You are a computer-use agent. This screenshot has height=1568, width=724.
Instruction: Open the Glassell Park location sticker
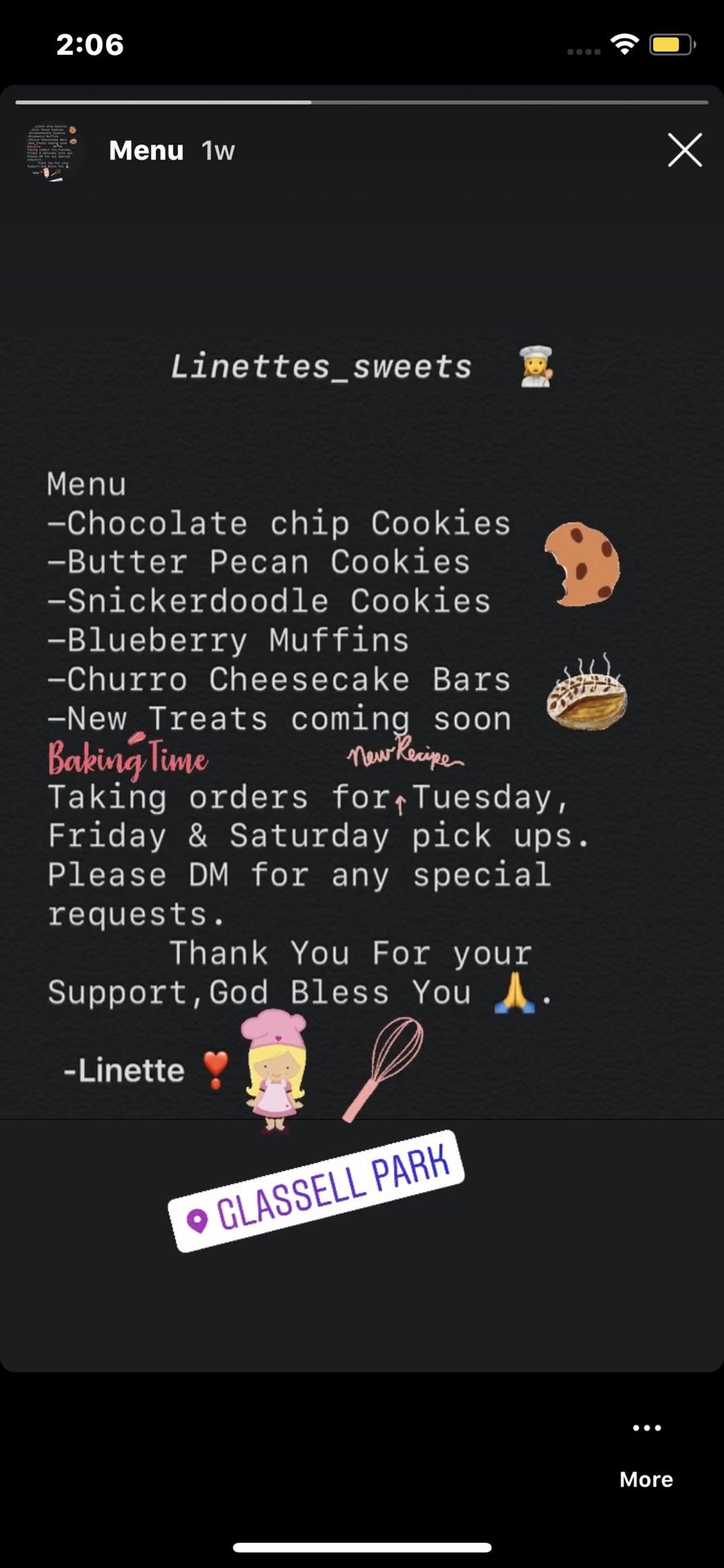pyautogui.click(x=317, y=1191)
